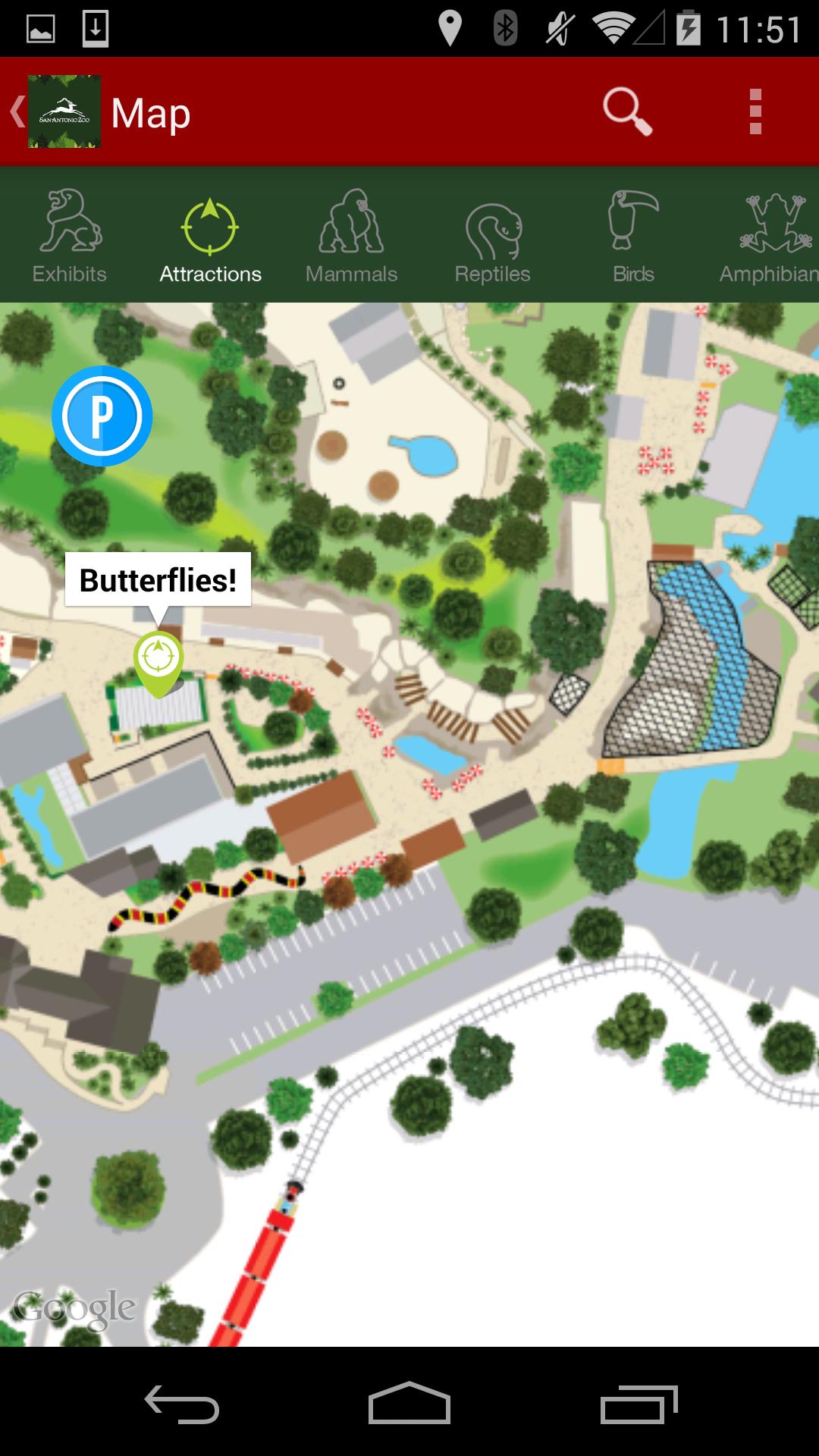Tap the green attraction pin on the map

158,658
